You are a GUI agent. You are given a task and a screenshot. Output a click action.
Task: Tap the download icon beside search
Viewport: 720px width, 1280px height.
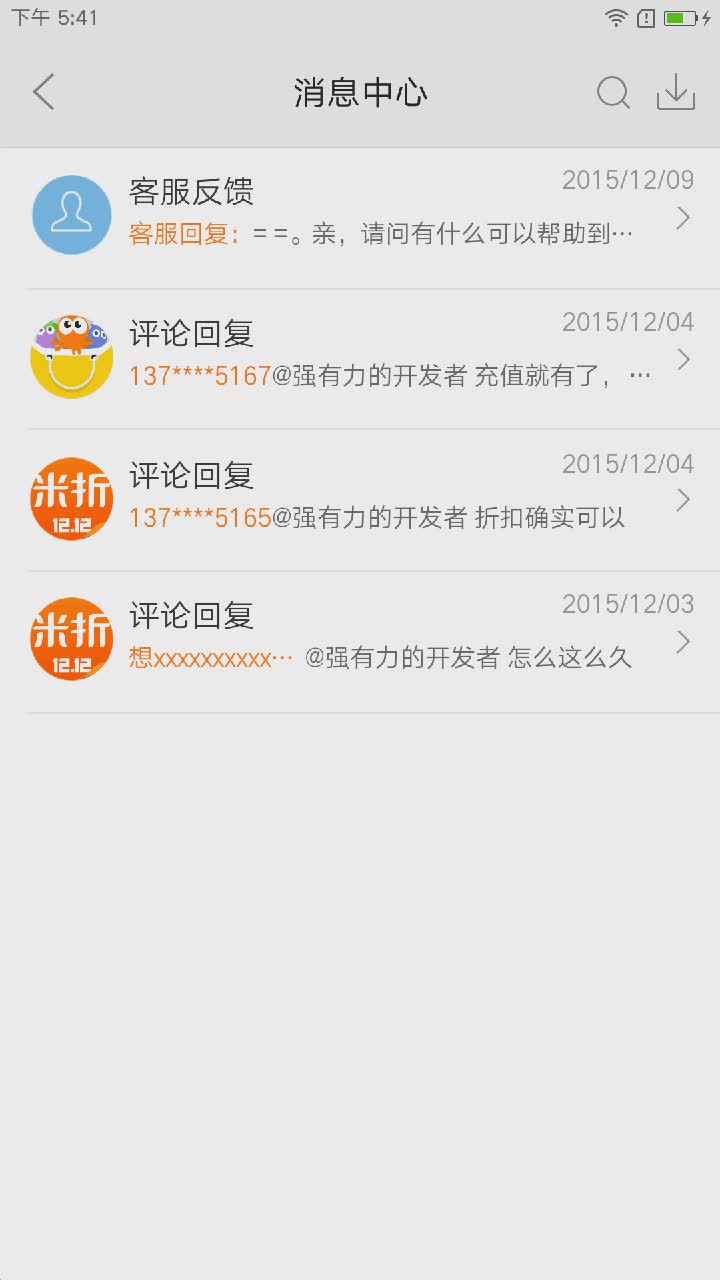pyautogui.click(x=677, y=92)
